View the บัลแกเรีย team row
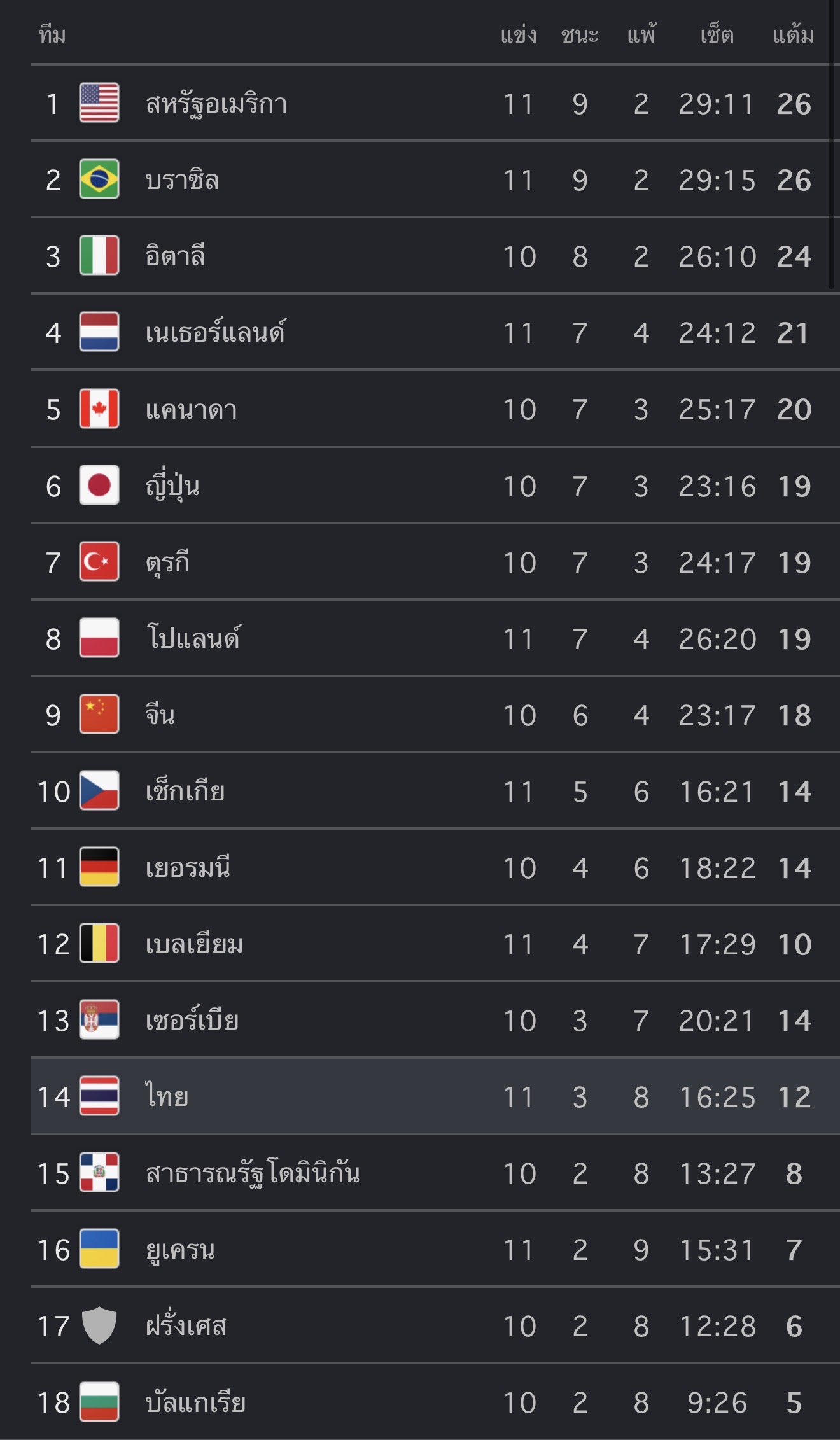840x1440 pixels. tap(435, 1402)
